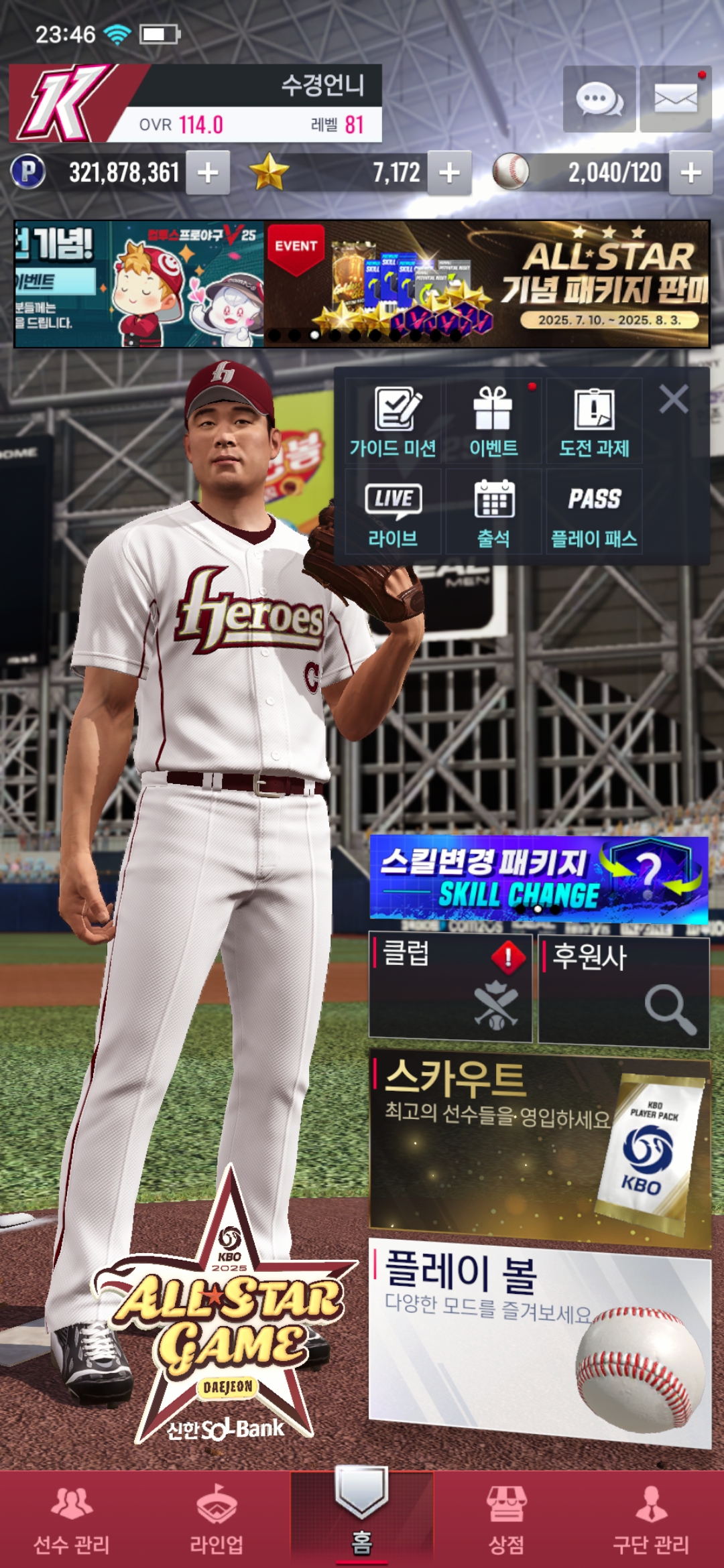Add more stars with the plus button
The height and width of the screenshot is (1568, 724).
point(449,173)
